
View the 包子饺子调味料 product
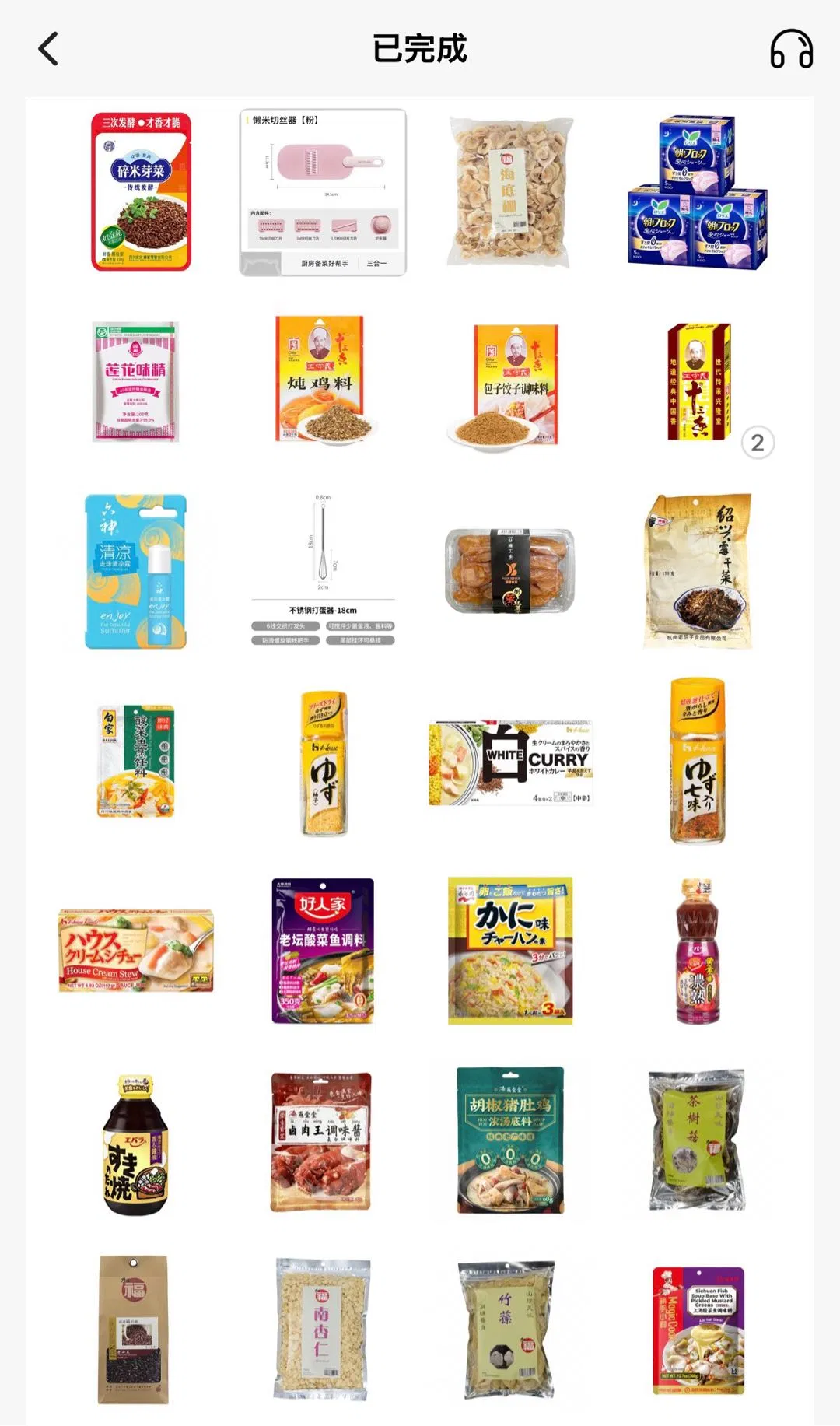coord(509,384)
